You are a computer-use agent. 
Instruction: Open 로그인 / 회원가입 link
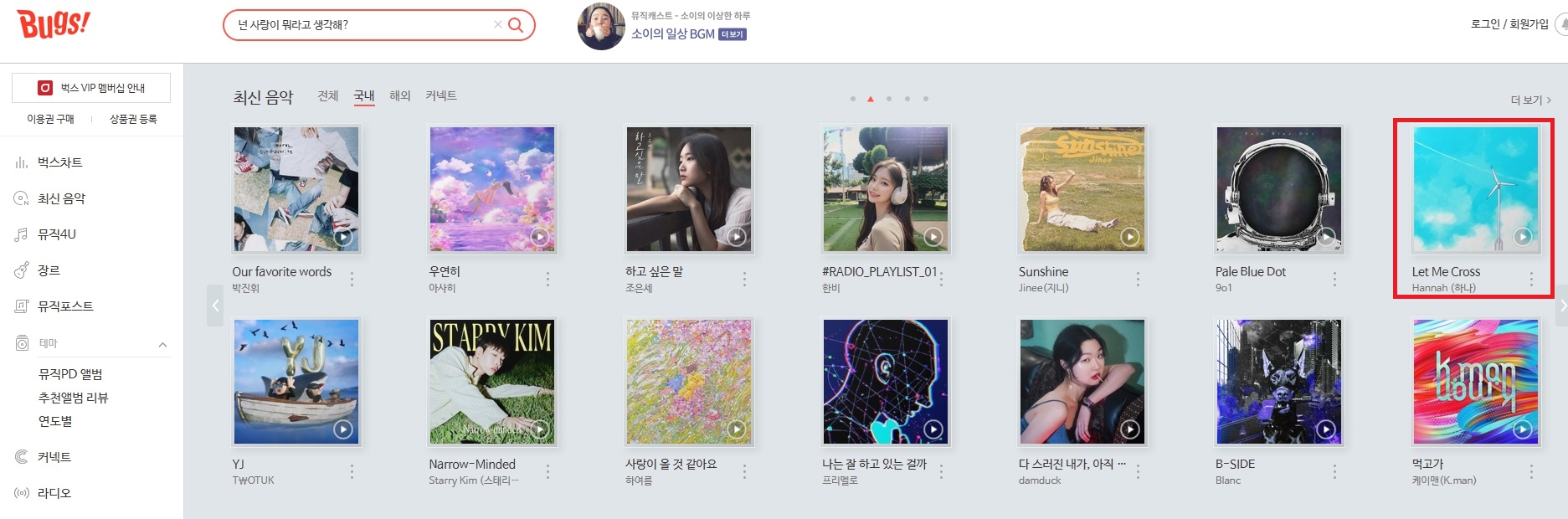tap(1509, 24)
